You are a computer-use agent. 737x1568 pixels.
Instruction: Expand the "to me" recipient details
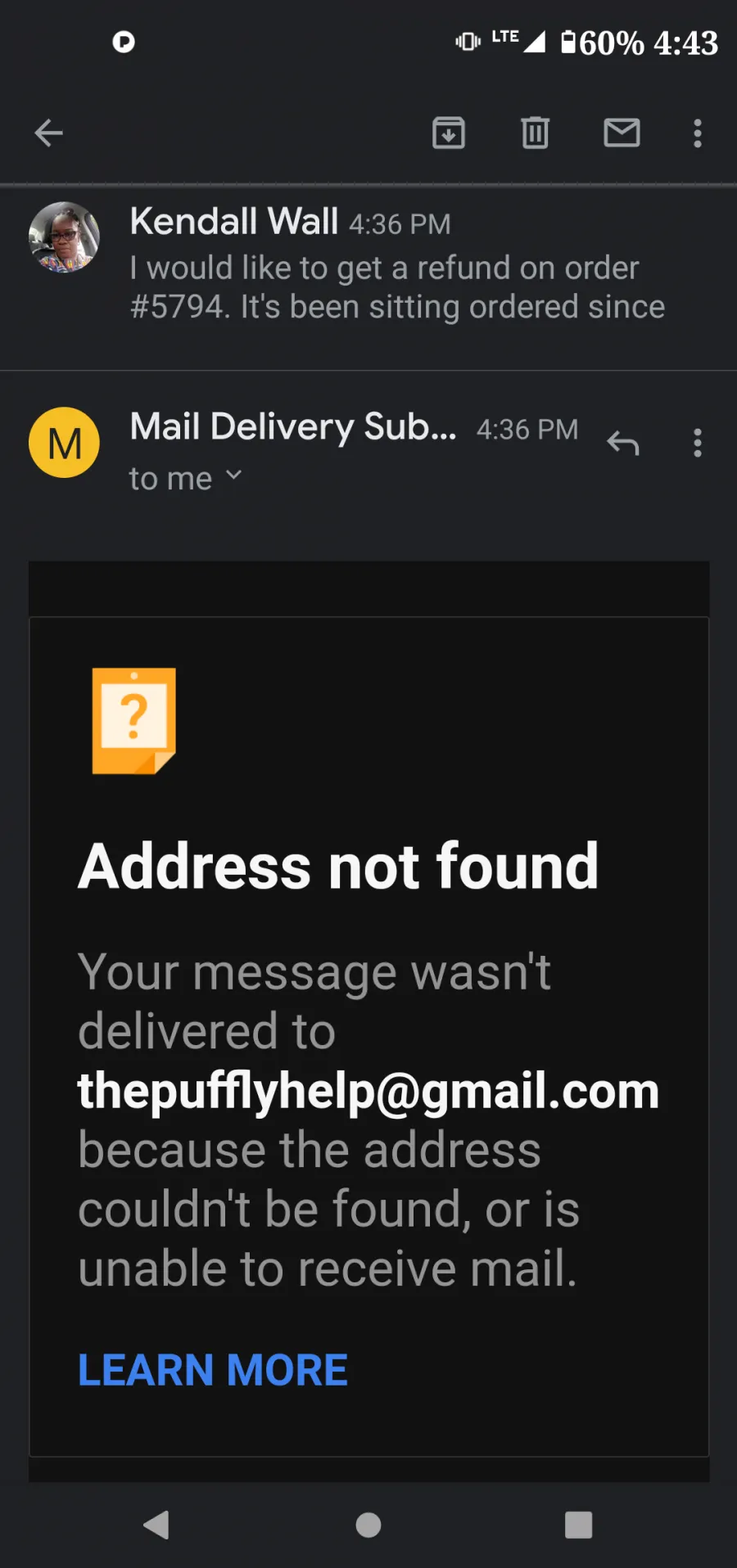(x=186, y=478)
